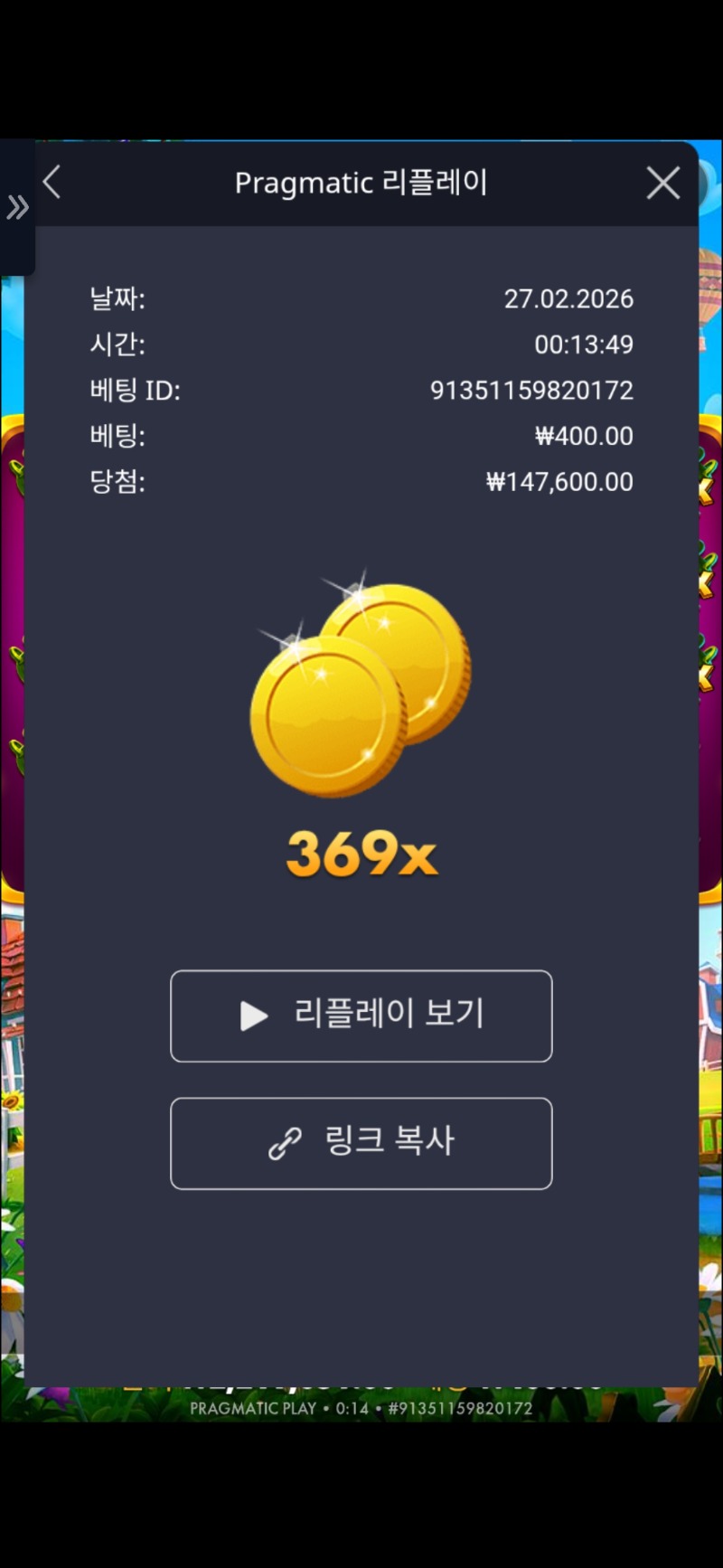723x1568 pixels.
Task: Expand the side panel double-arrow
Action: [x=17, y=208]
